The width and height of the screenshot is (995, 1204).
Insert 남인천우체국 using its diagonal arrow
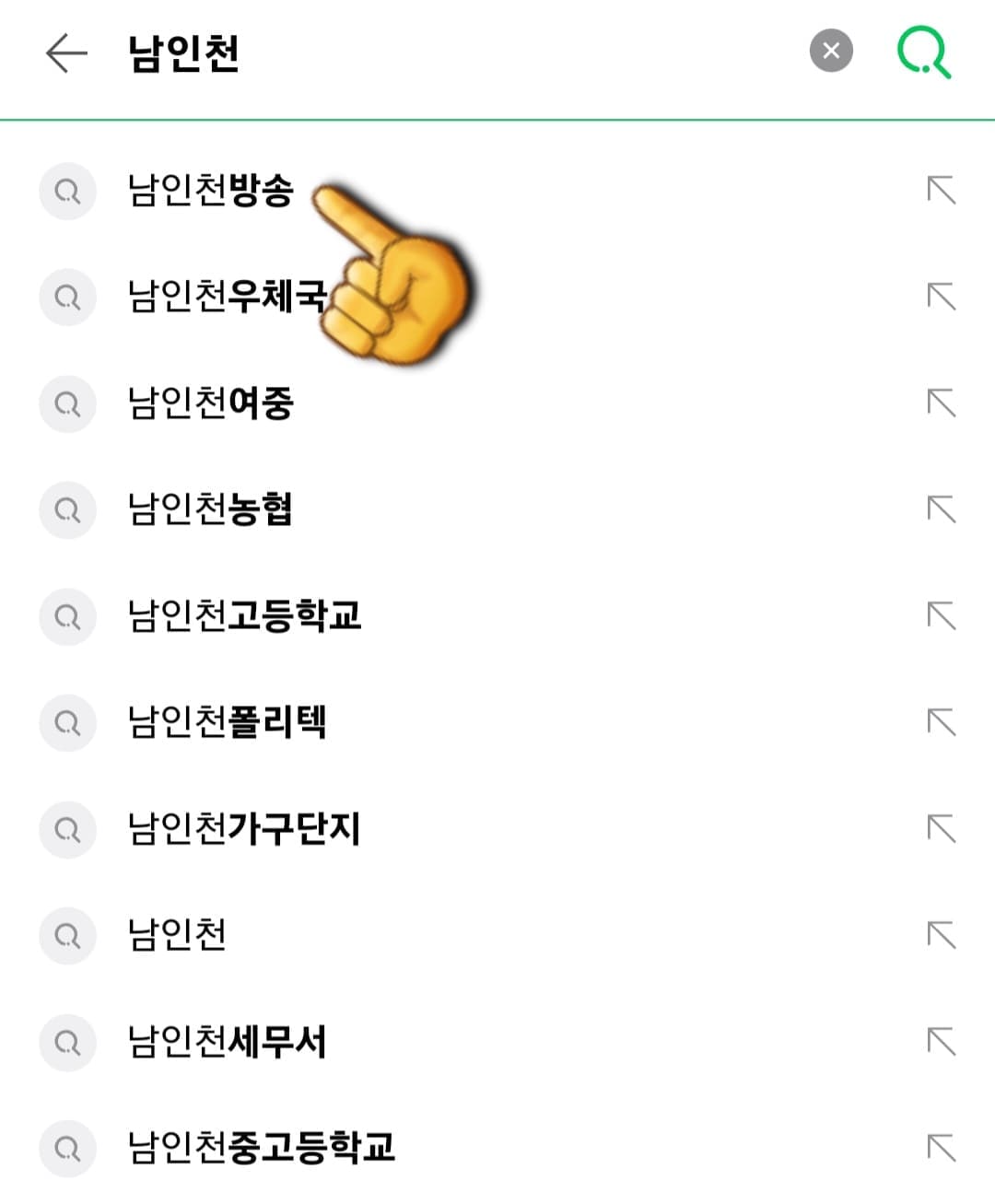941,298
